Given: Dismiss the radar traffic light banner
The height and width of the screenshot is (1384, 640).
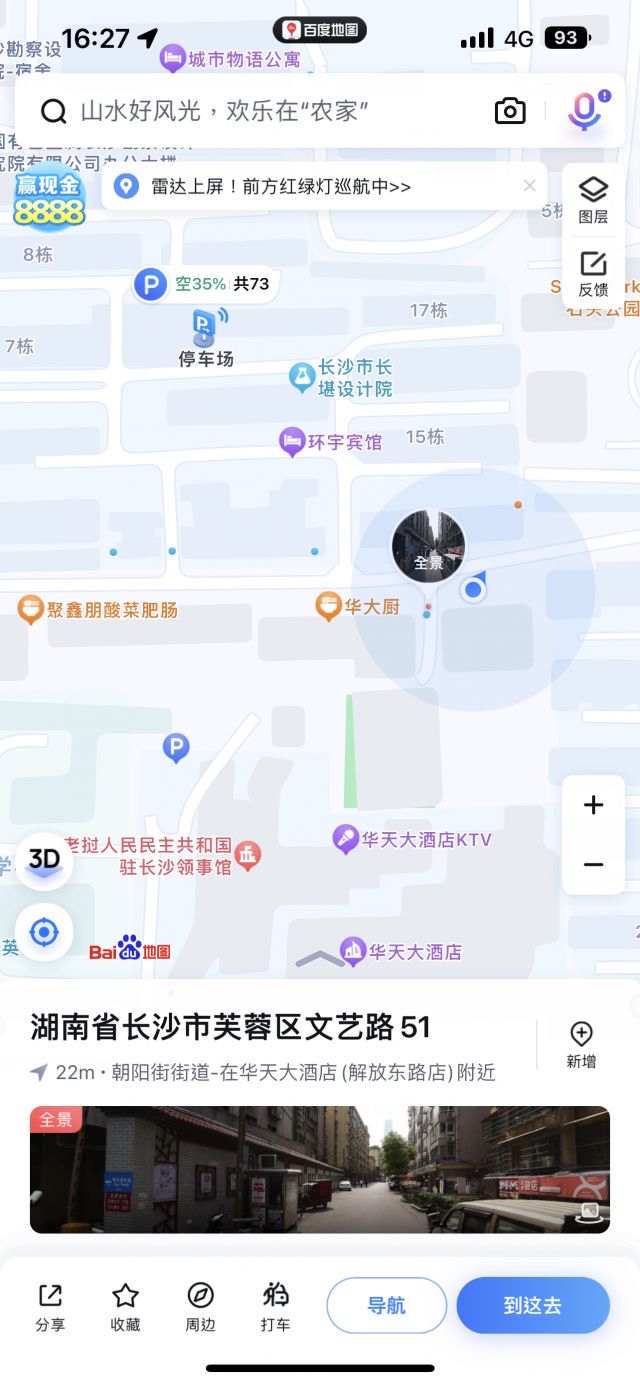Looking at the screenshot, I should click(530, 186).
